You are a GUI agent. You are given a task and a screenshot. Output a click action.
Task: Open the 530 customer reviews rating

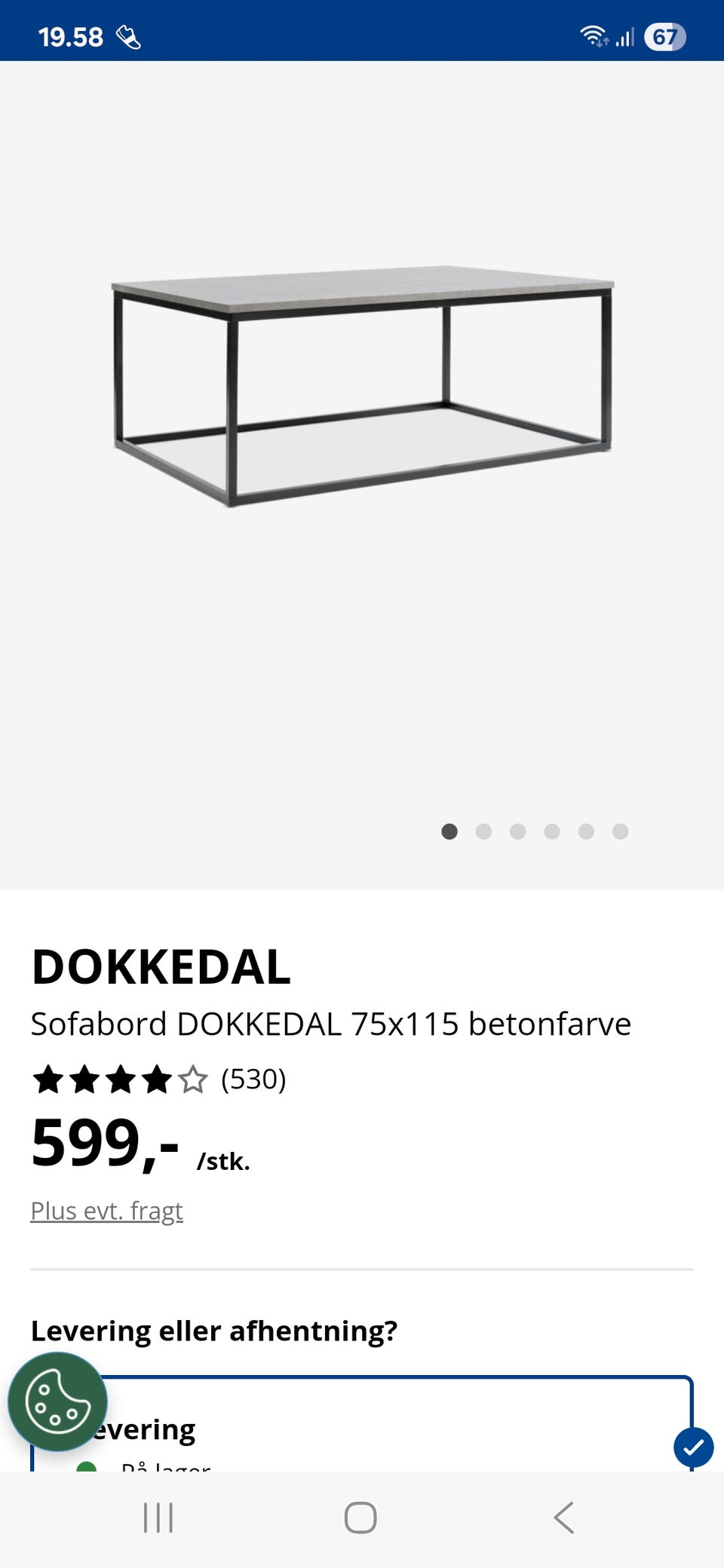tap(159, 1080)
